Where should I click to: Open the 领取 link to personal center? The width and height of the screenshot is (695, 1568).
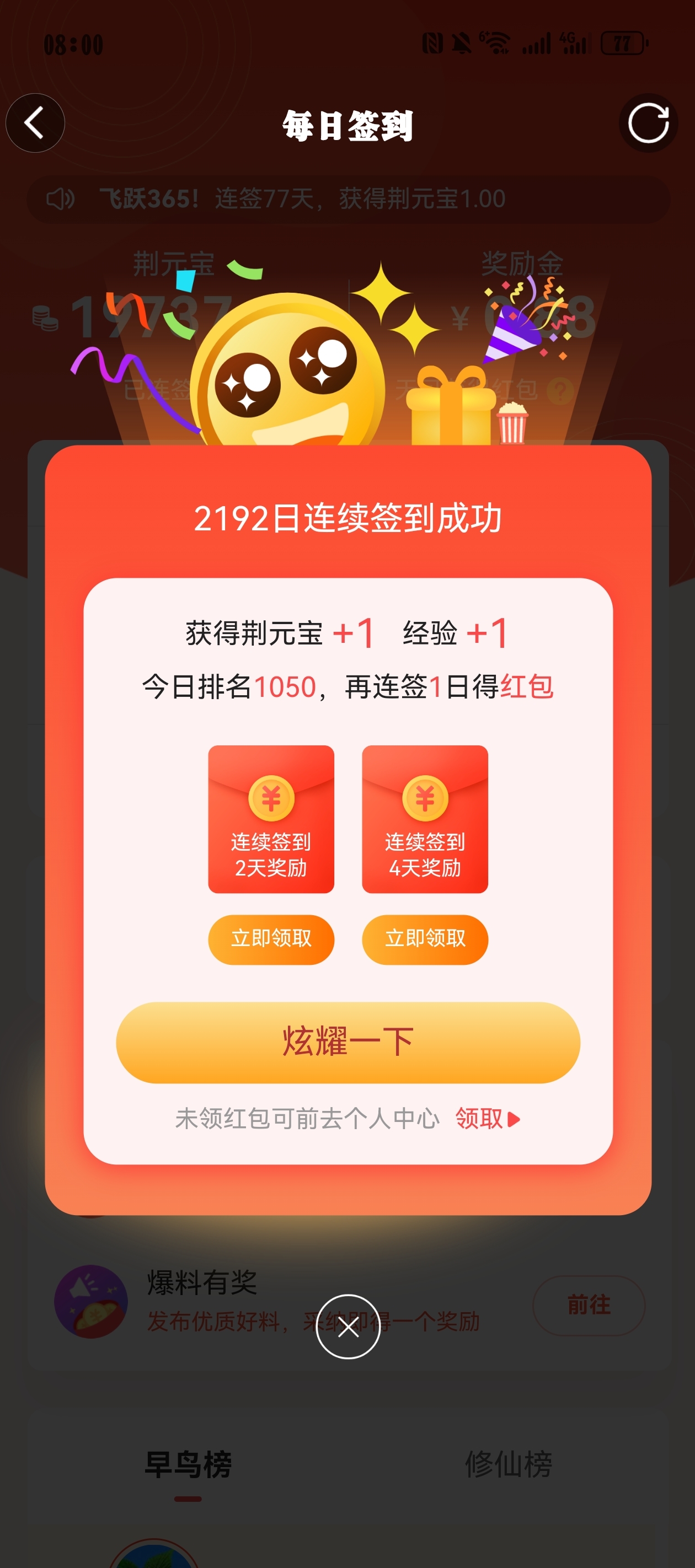click(x=486, y=1119)
